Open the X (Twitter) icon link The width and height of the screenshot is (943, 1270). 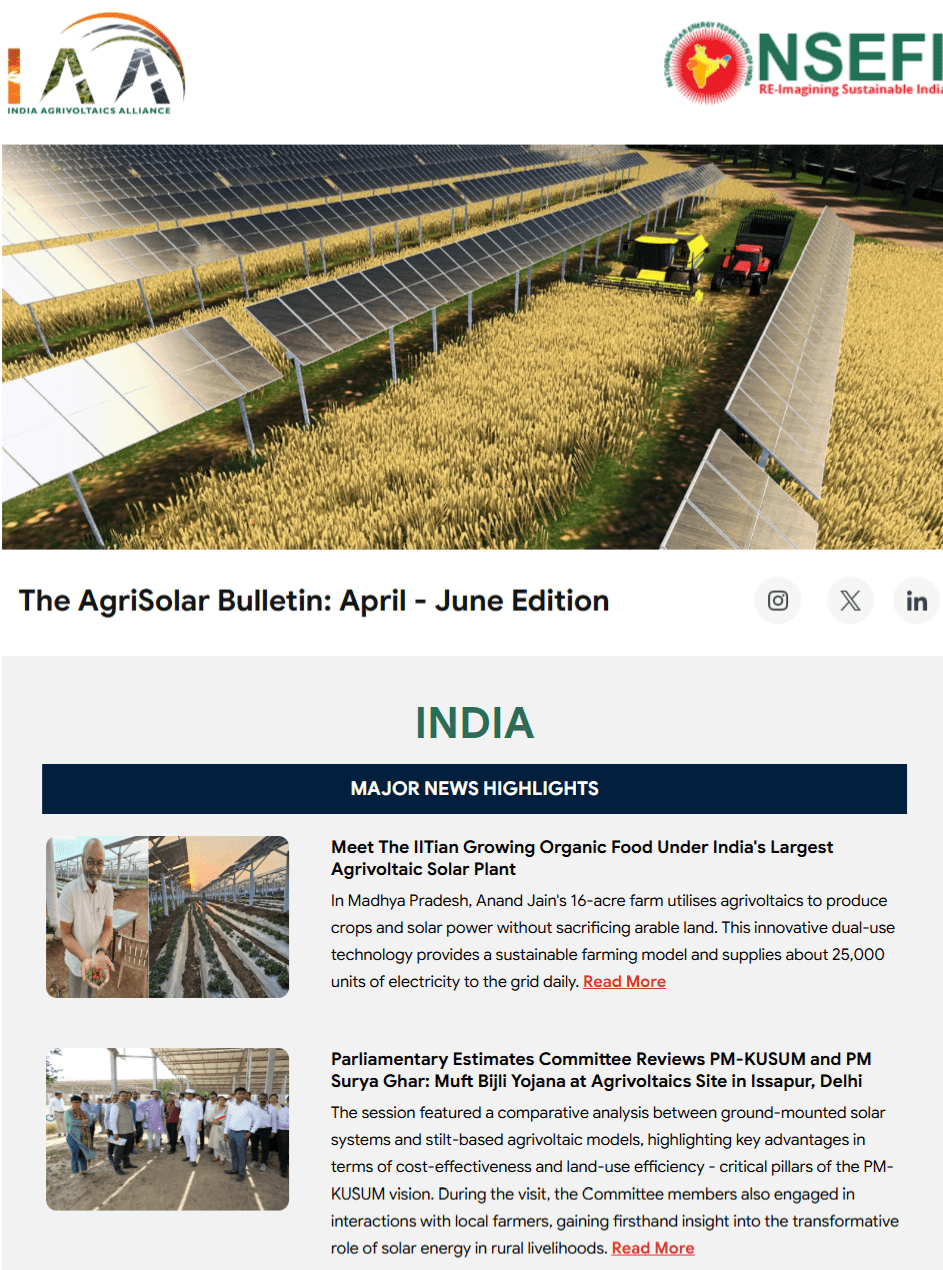pyautogui.click(x=850, y=601)
